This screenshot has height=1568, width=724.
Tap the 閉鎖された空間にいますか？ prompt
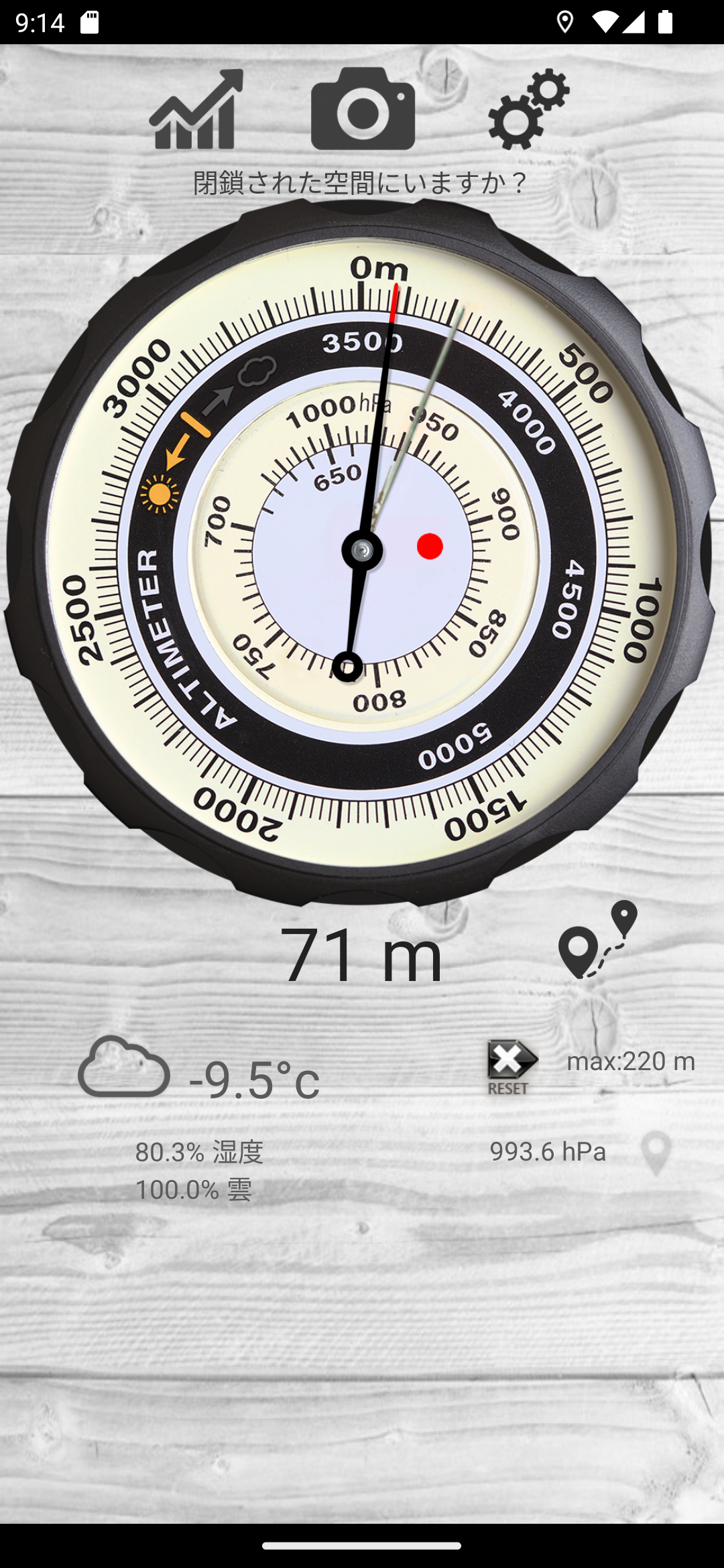(x=361, y=182)
